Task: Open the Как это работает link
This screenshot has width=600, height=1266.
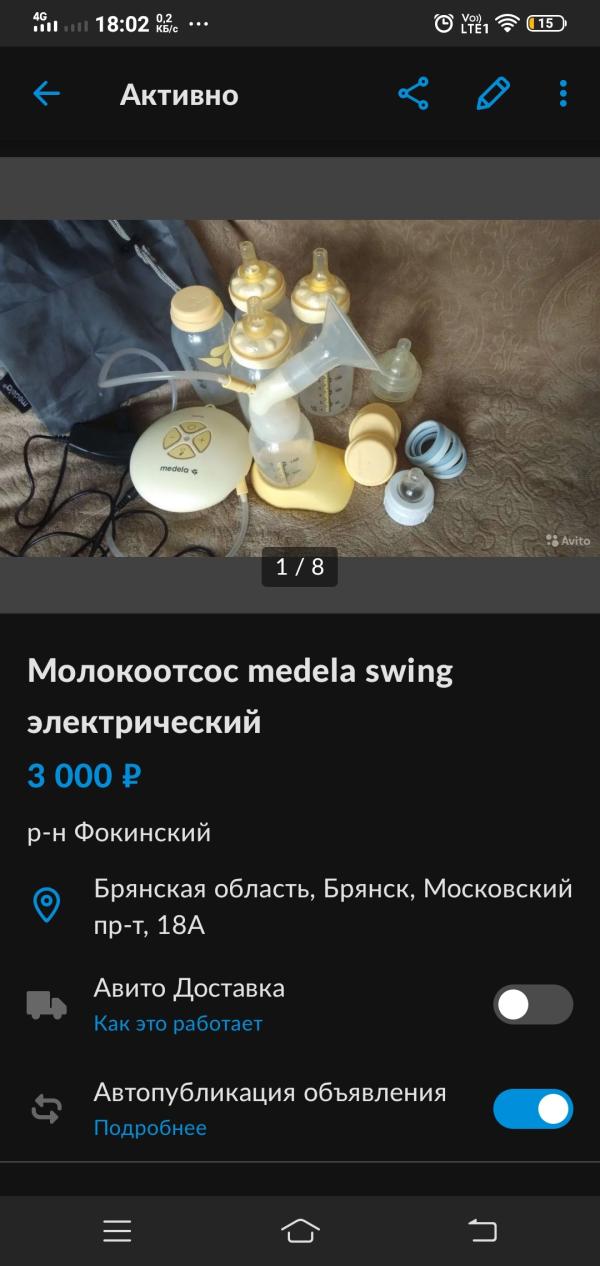Action: (178, 1024)
